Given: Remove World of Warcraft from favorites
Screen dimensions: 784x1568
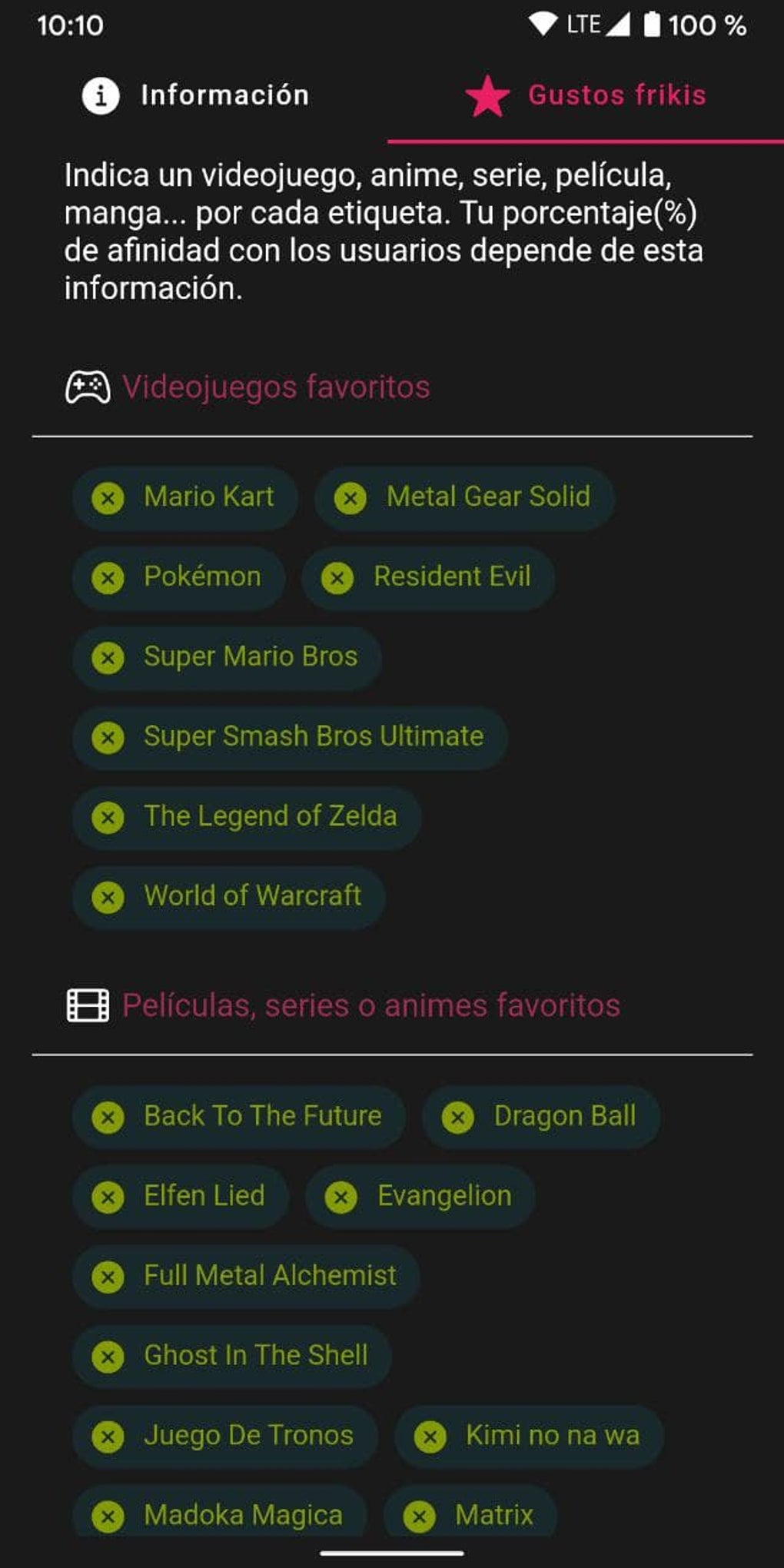Looking at the screenshot, I should point(108,897).
